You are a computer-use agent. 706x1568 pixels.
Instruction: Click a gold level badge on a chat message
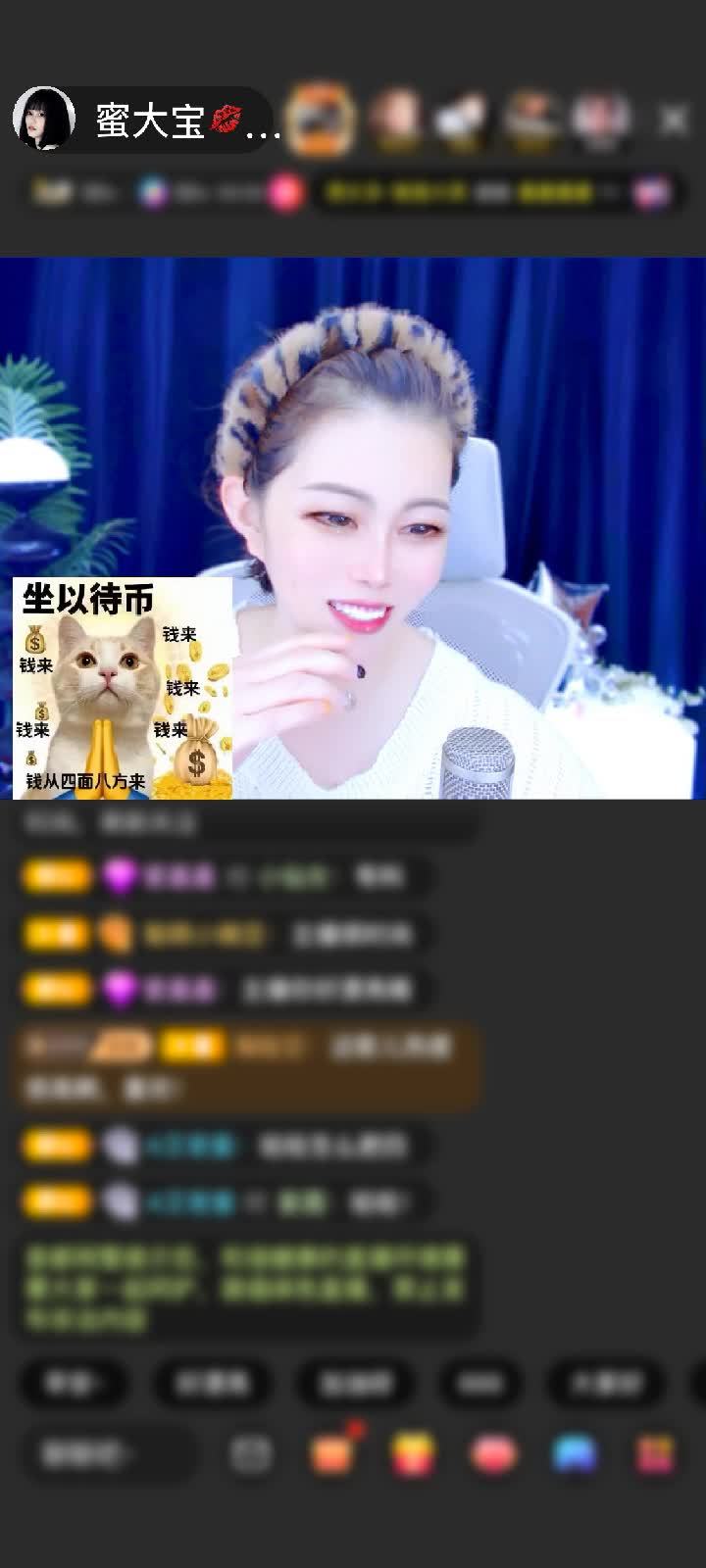click(x=57, y=875)
